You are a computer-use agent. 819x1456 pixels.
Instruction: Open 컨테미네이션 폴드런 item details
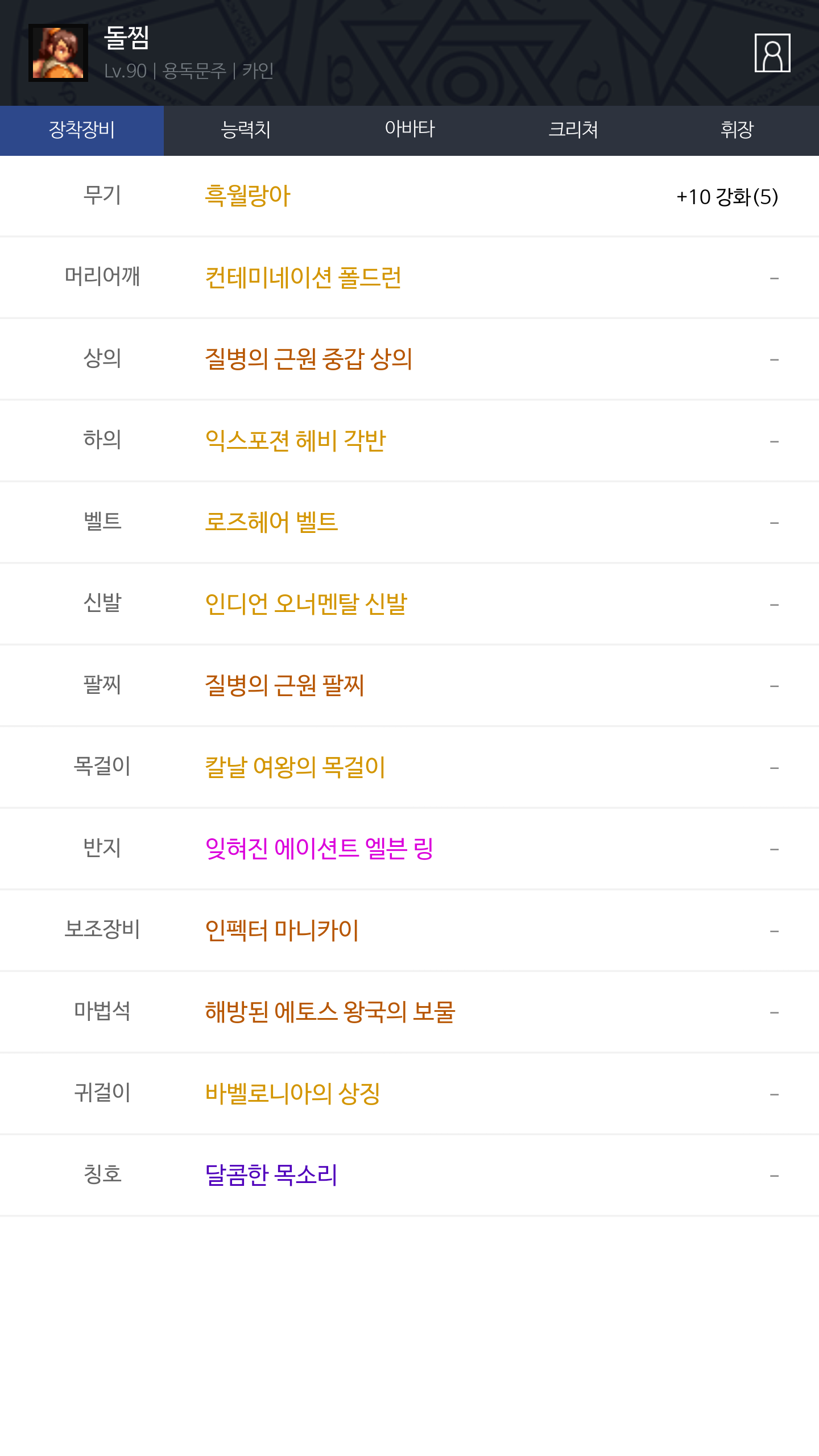point(303,278)
